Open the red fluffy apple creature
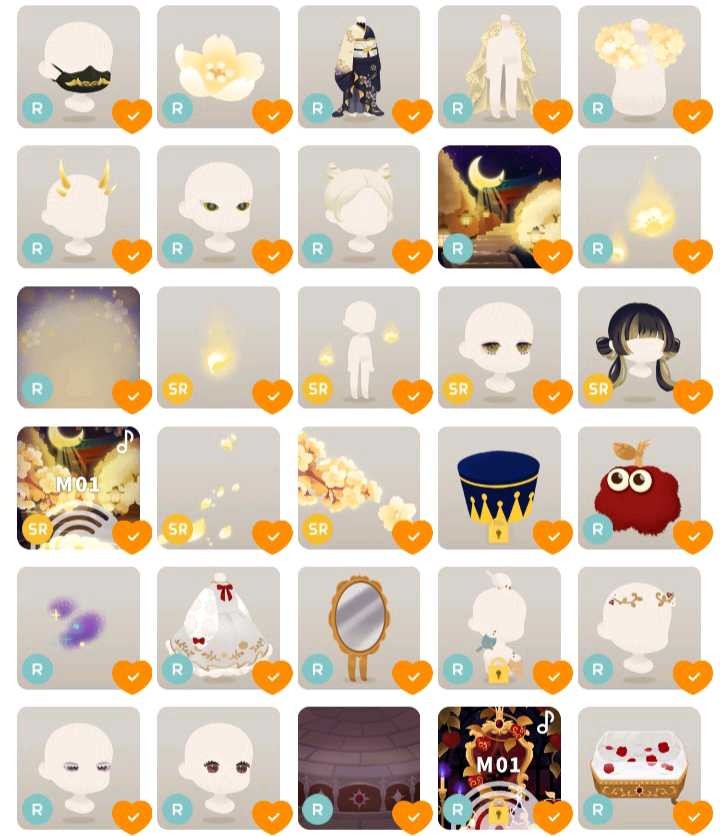This screenshot has width=720, height=836. tap(639, 487)
